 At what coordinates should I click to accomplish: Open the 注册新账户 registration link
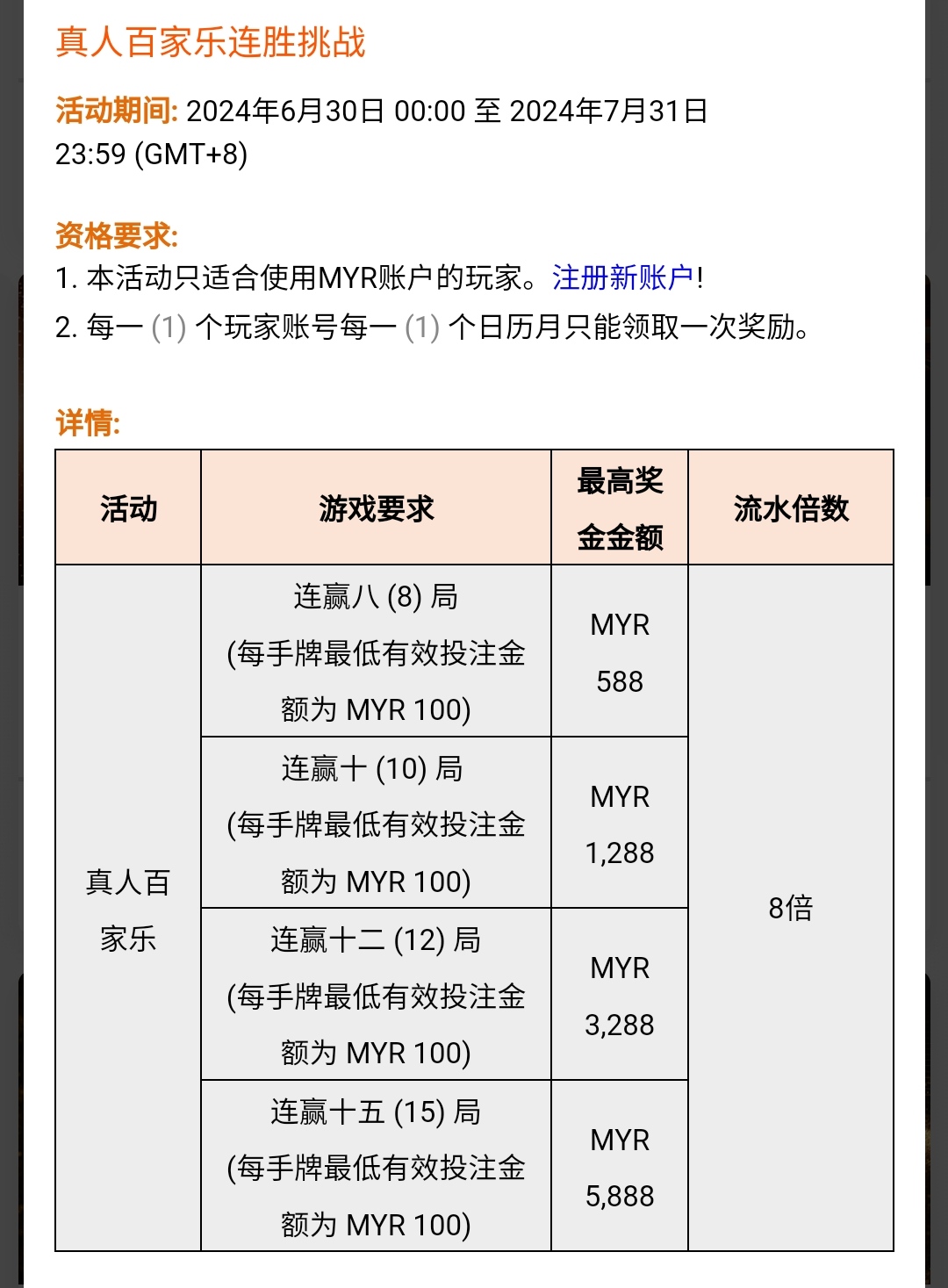coord(622,278)
